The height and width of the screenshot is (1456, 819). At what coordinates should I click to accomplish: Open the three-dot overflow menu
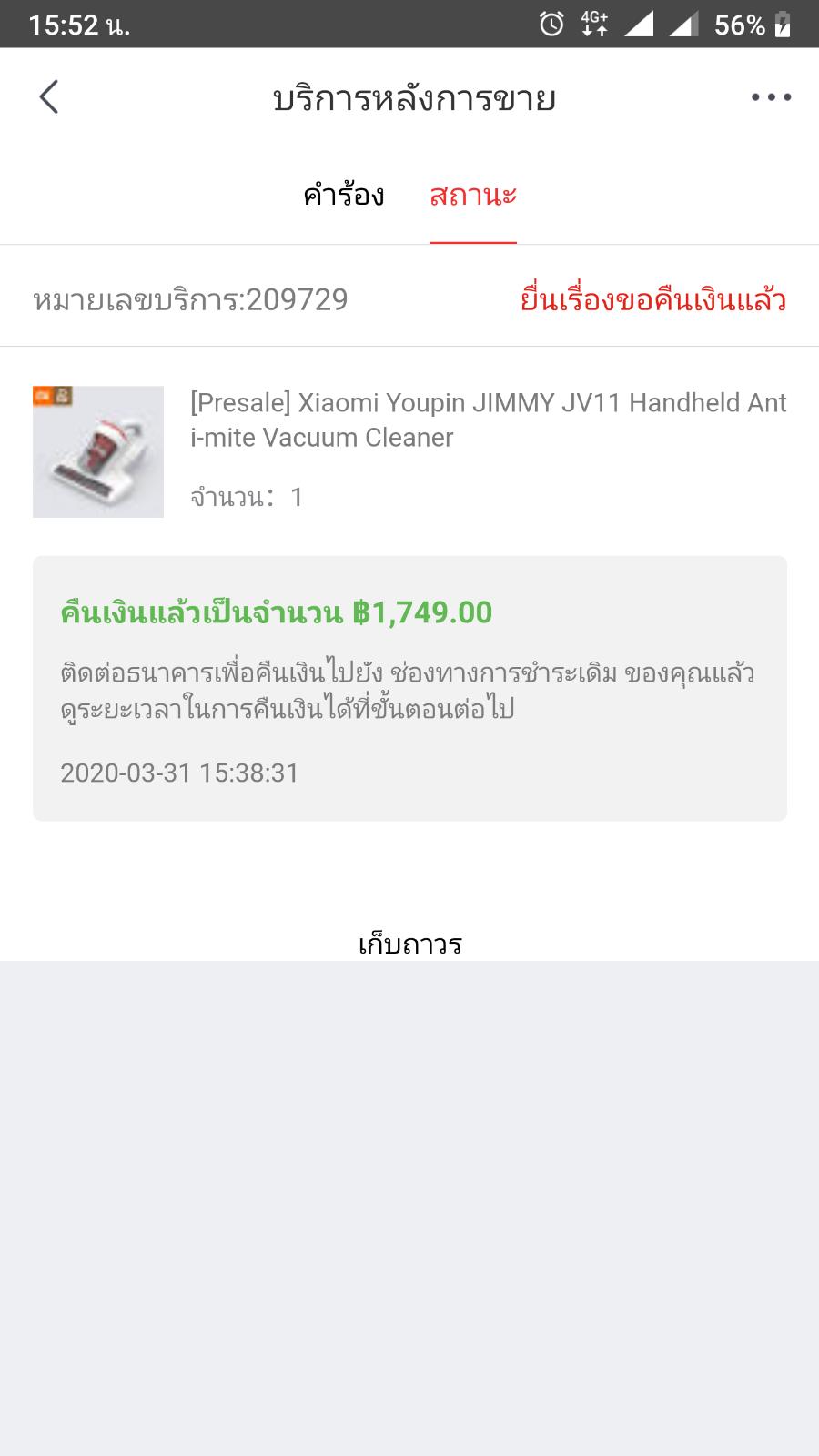(771, 97)
